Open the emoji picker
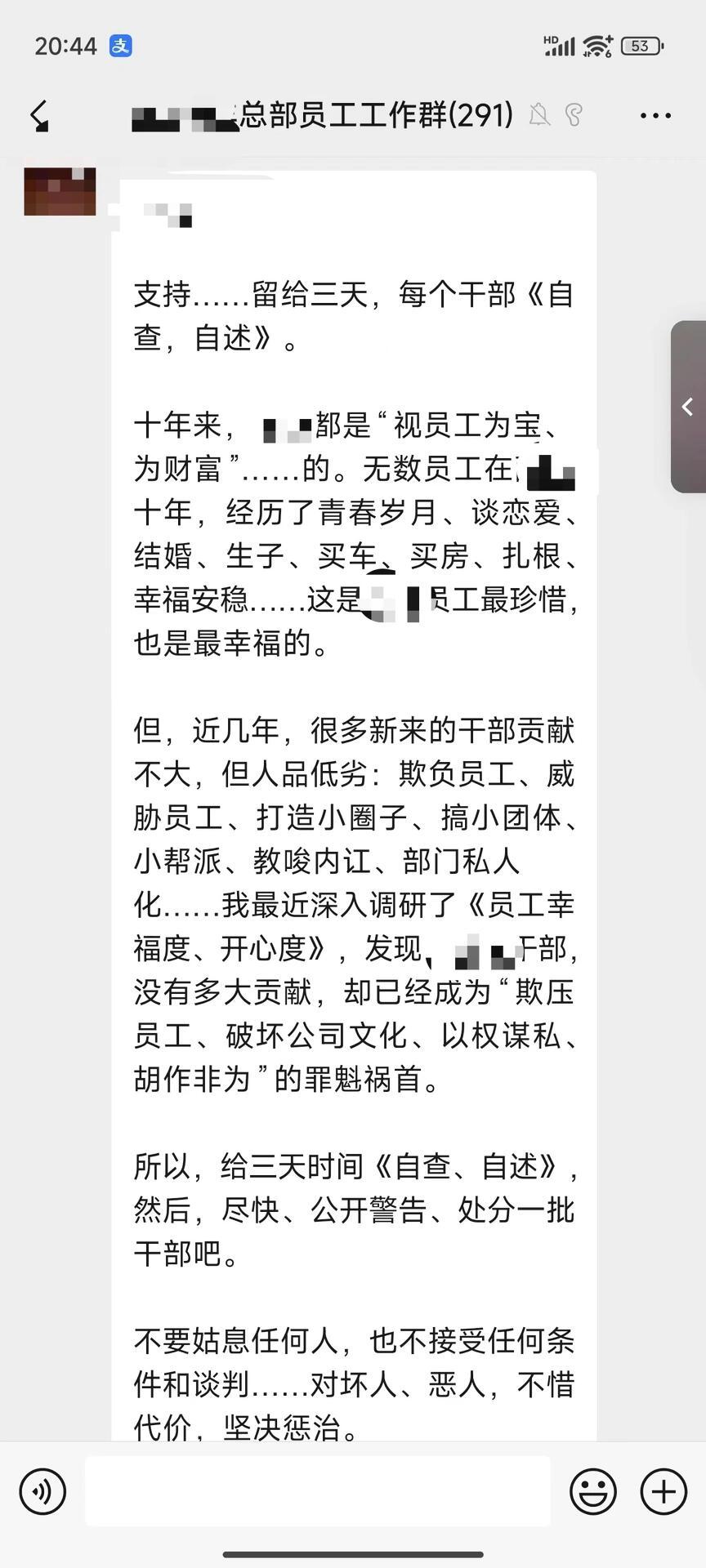The height and width of the screenshot is (1568, 706). click(x=592, y=1491)
